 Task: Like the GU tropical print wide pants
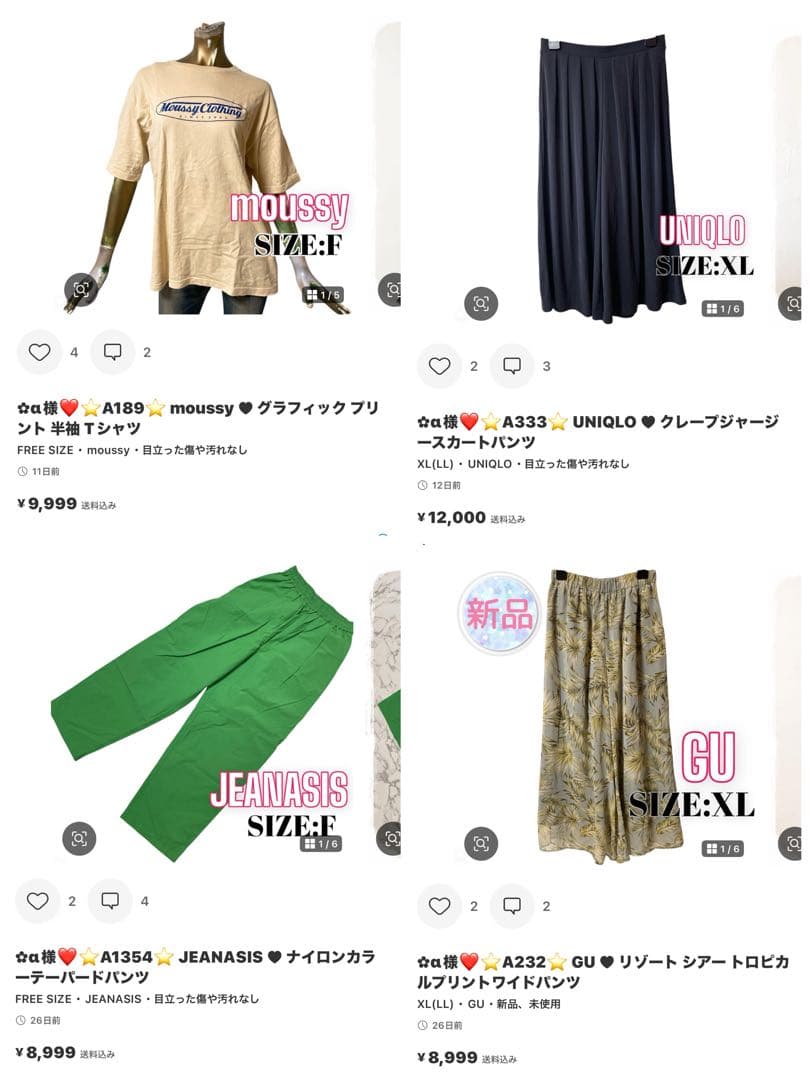439,906
